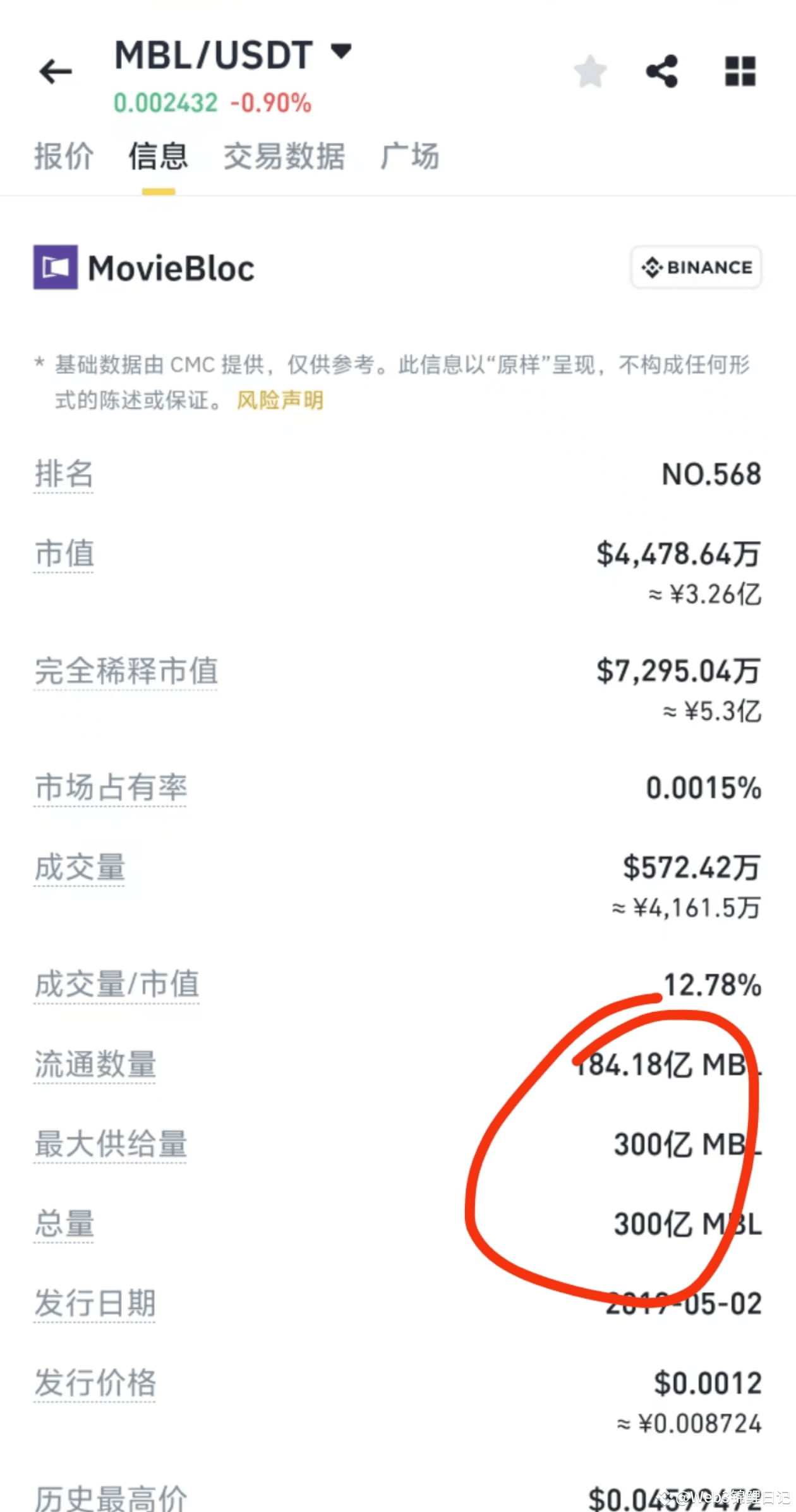
Task: Select the 信息 tab
Action: (x=158, y=156)
